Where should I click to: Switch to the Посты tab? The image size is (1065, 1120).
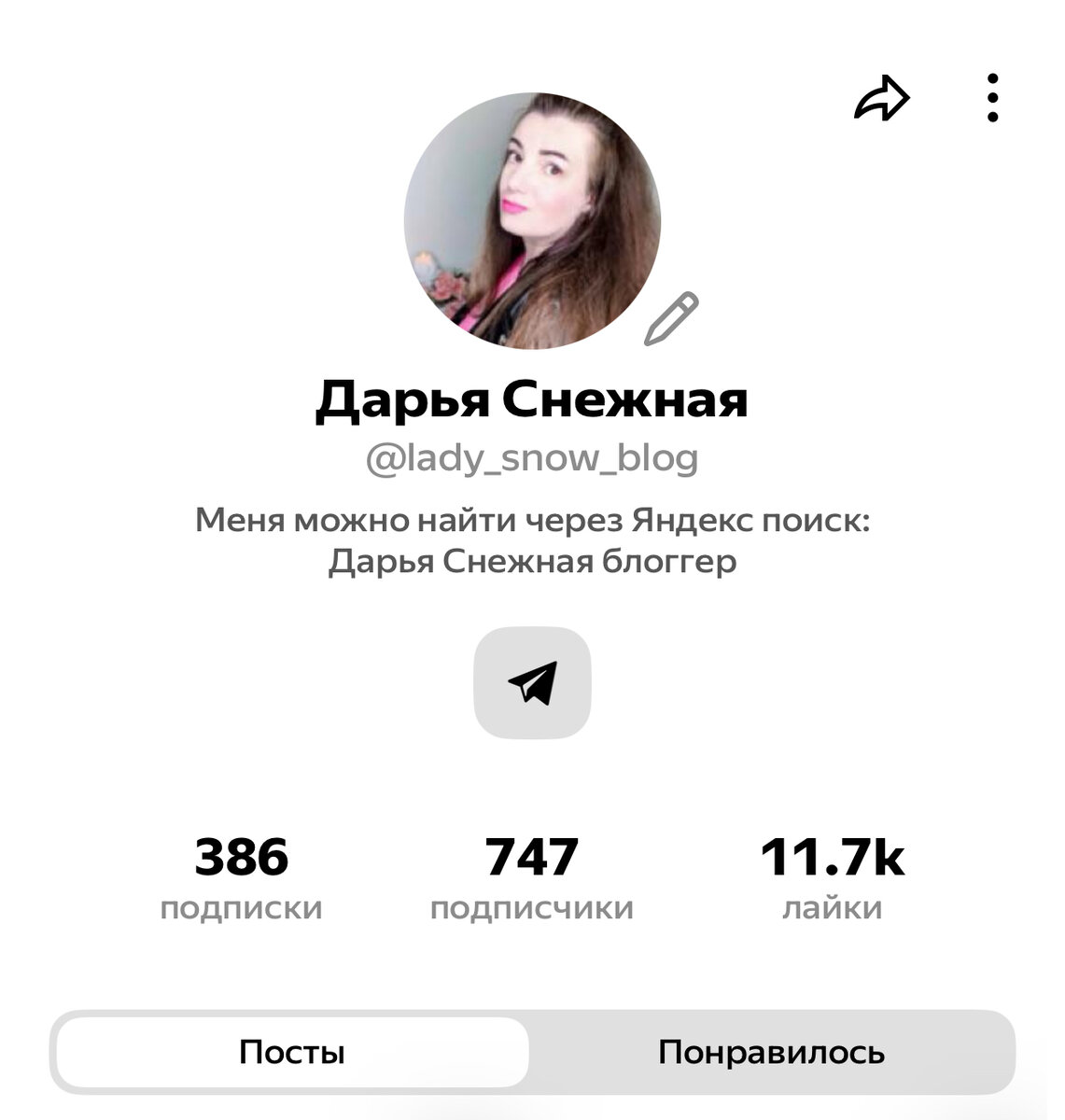coord(292,1053)
